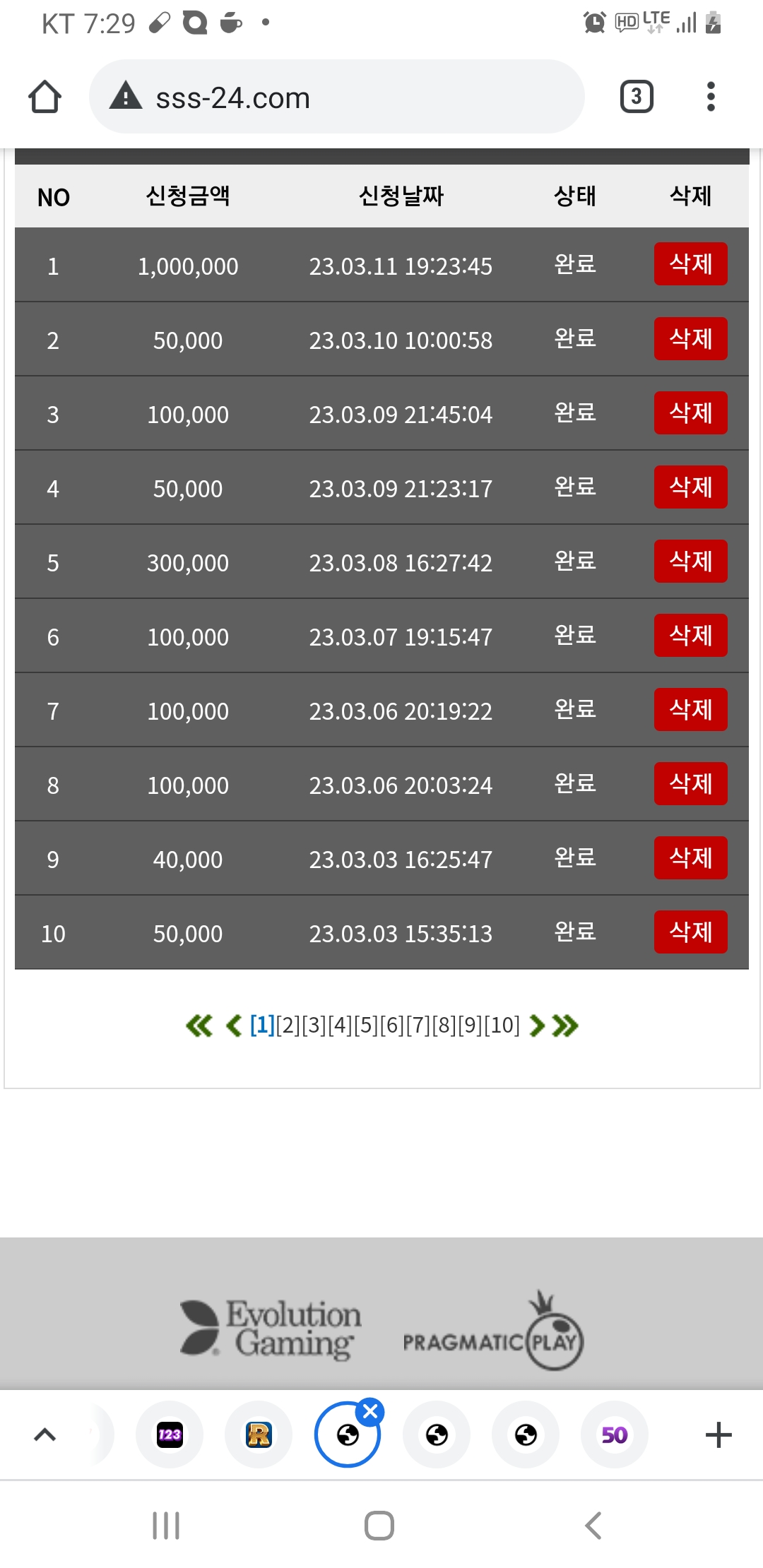The width and height of the screenshot is (763, 1568).
Task: Open the browser overflow menu
Action: [x=711, y=97]
